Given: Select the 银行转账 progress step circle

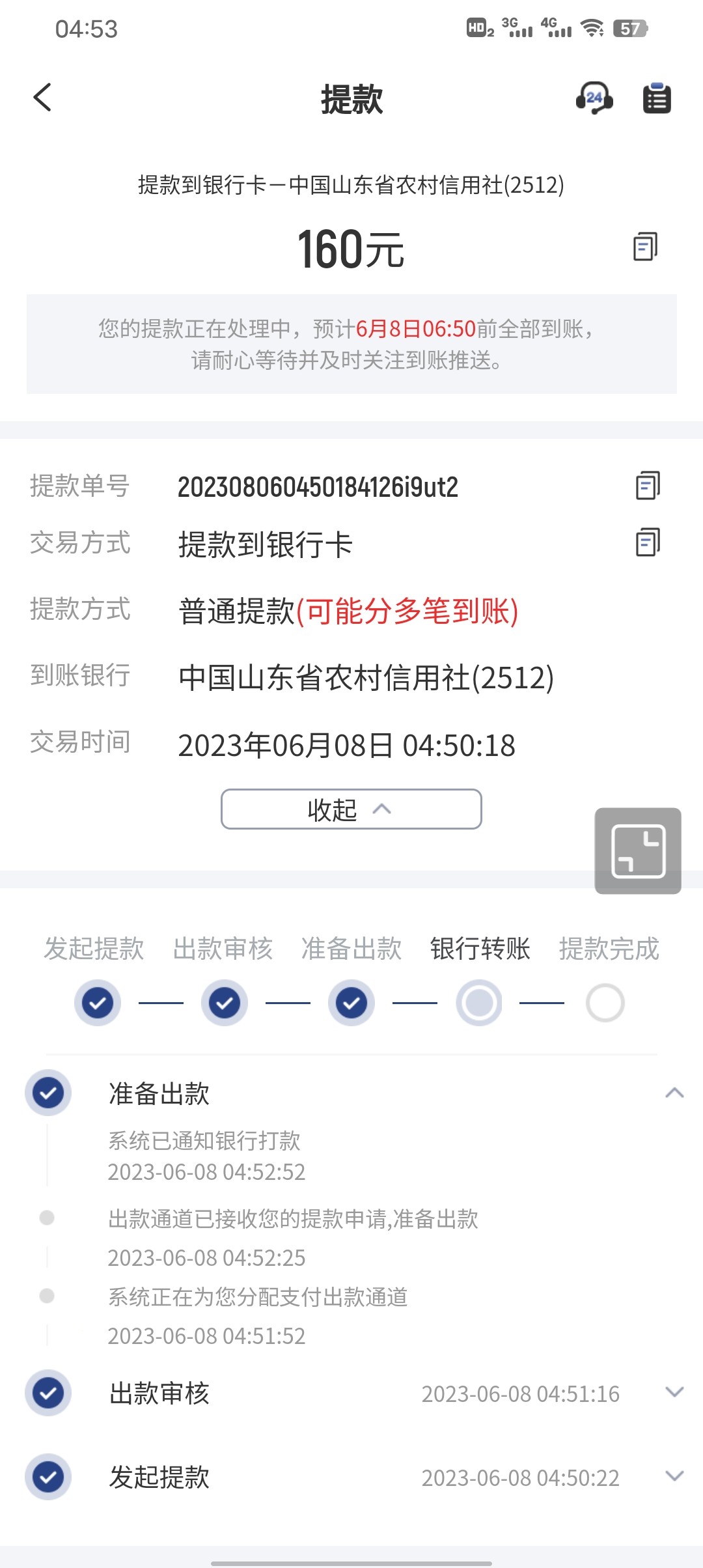Looking at the screenshot, I should pyautogui.click(x=478, y=1003).
